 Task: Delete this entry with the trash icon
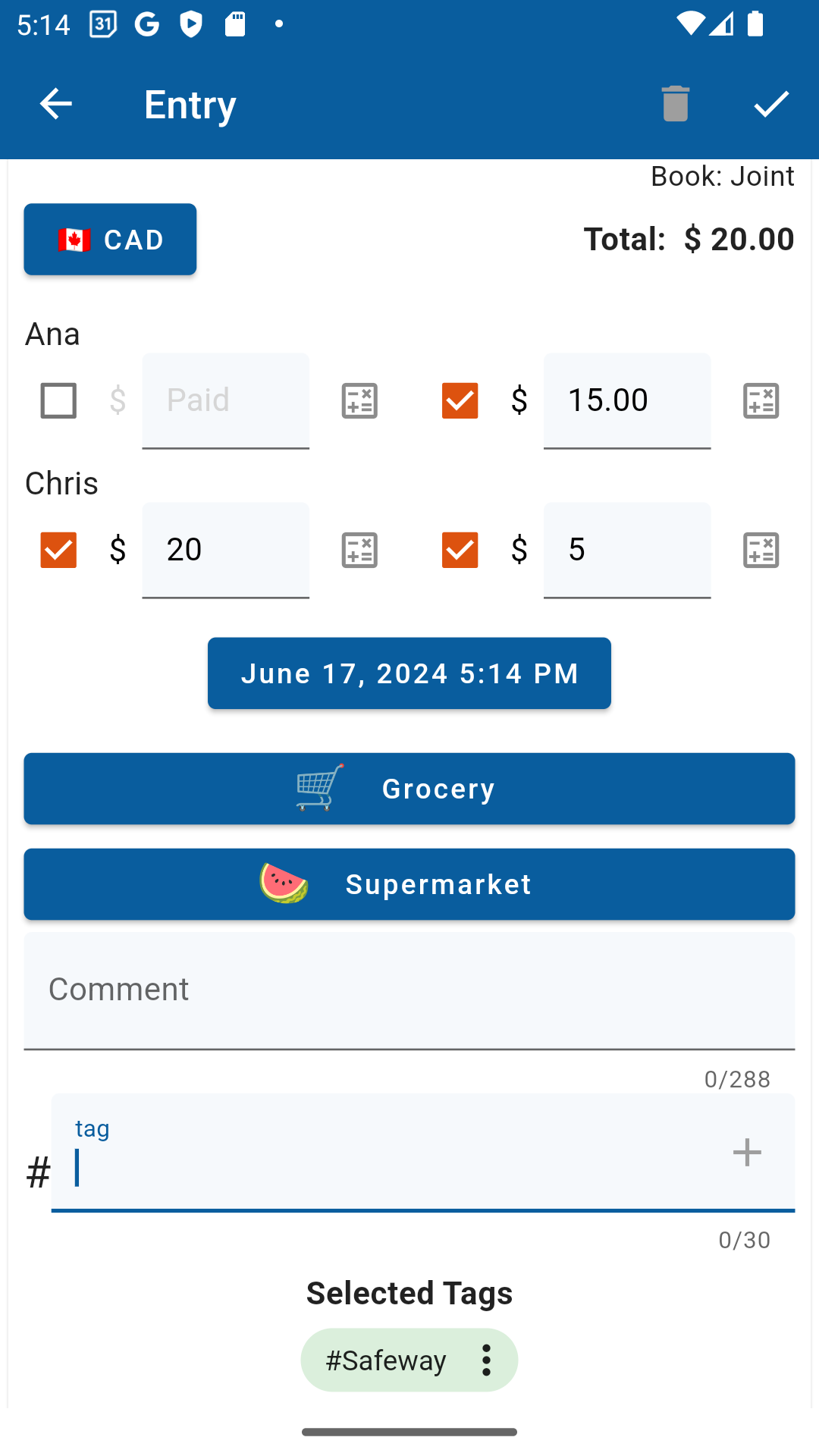coord(675,104)
